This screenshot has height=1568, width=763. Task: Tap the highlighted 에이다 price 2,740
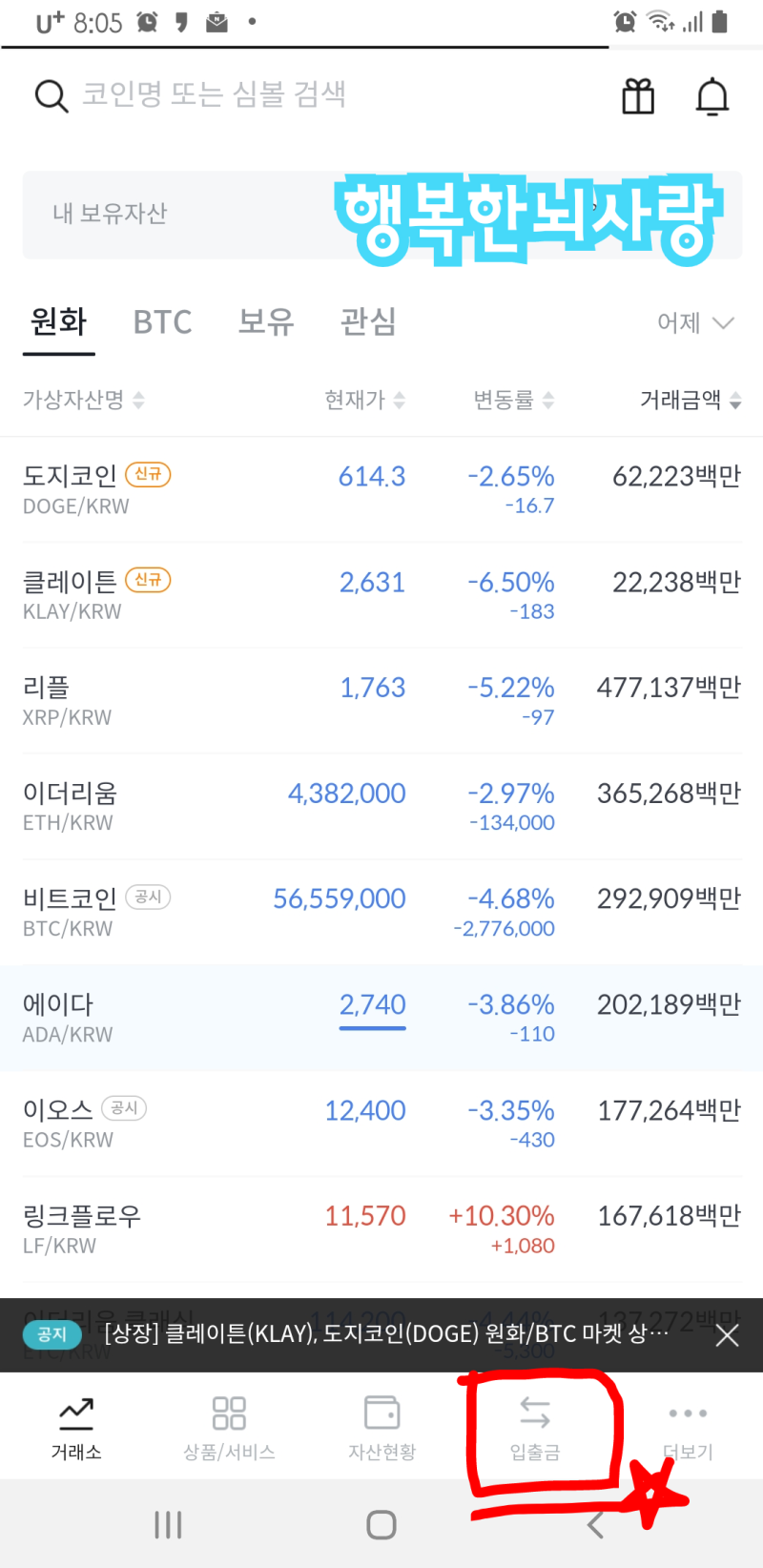[372, 1004]
